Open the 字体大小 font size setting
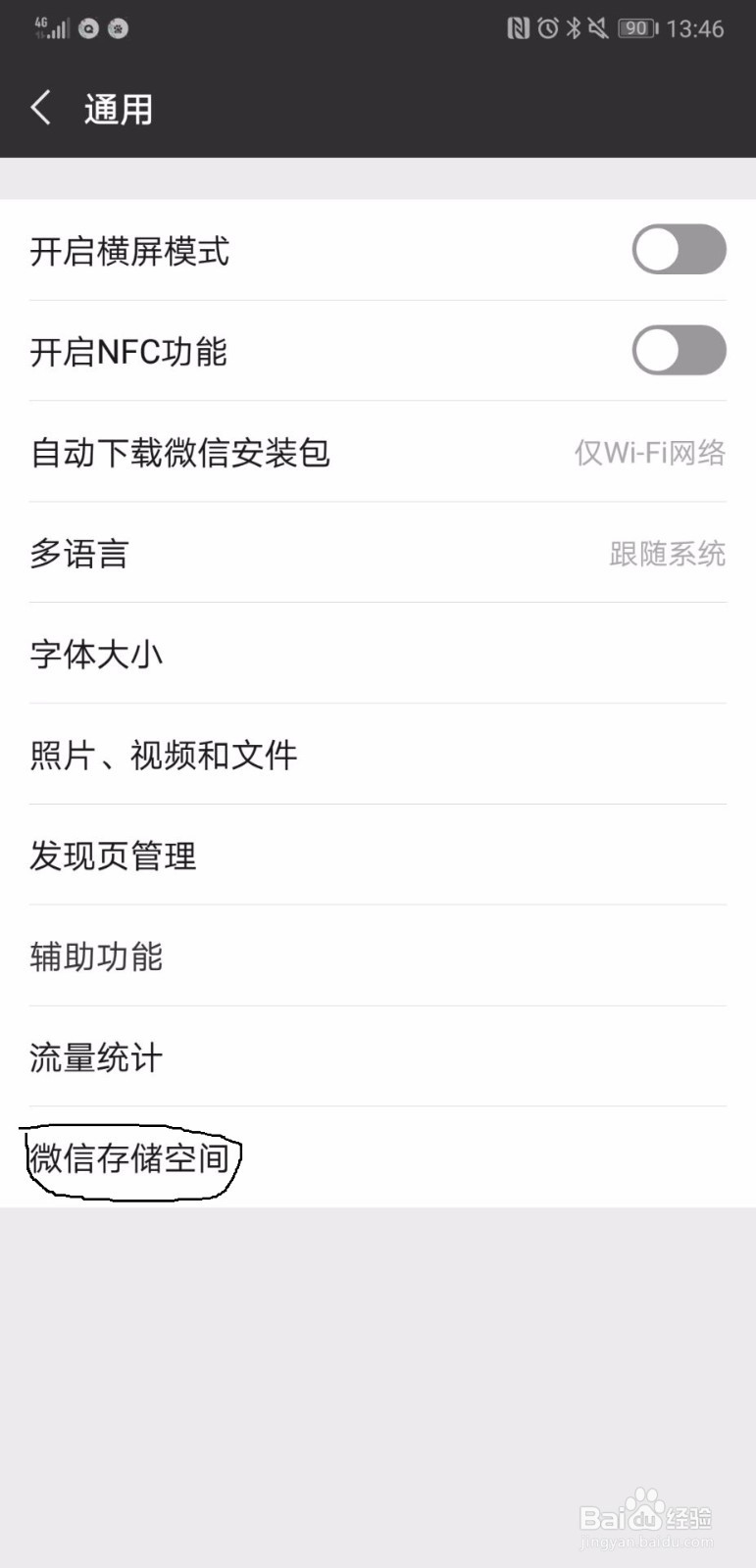Viewport: 756px width, 1568px height. 378,654
